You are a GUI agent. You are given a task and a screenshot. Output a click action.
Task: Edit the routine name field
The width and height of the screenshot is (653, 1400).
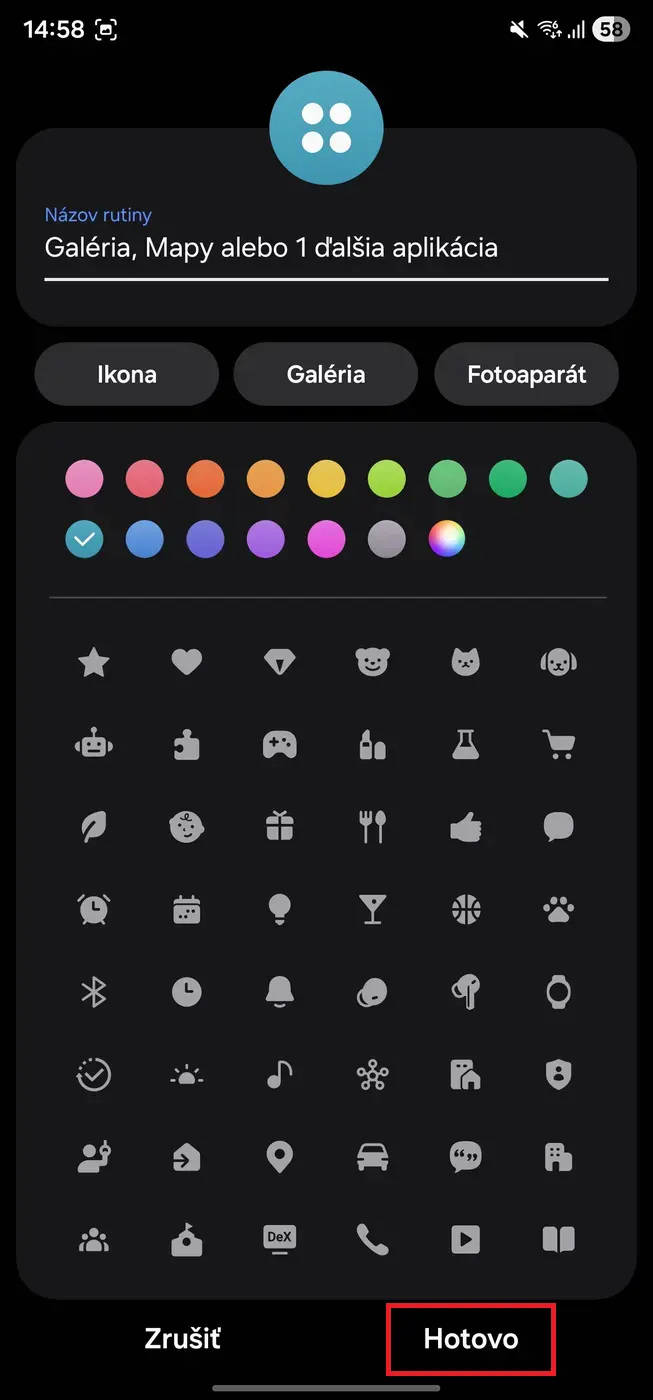pos(326,248)
